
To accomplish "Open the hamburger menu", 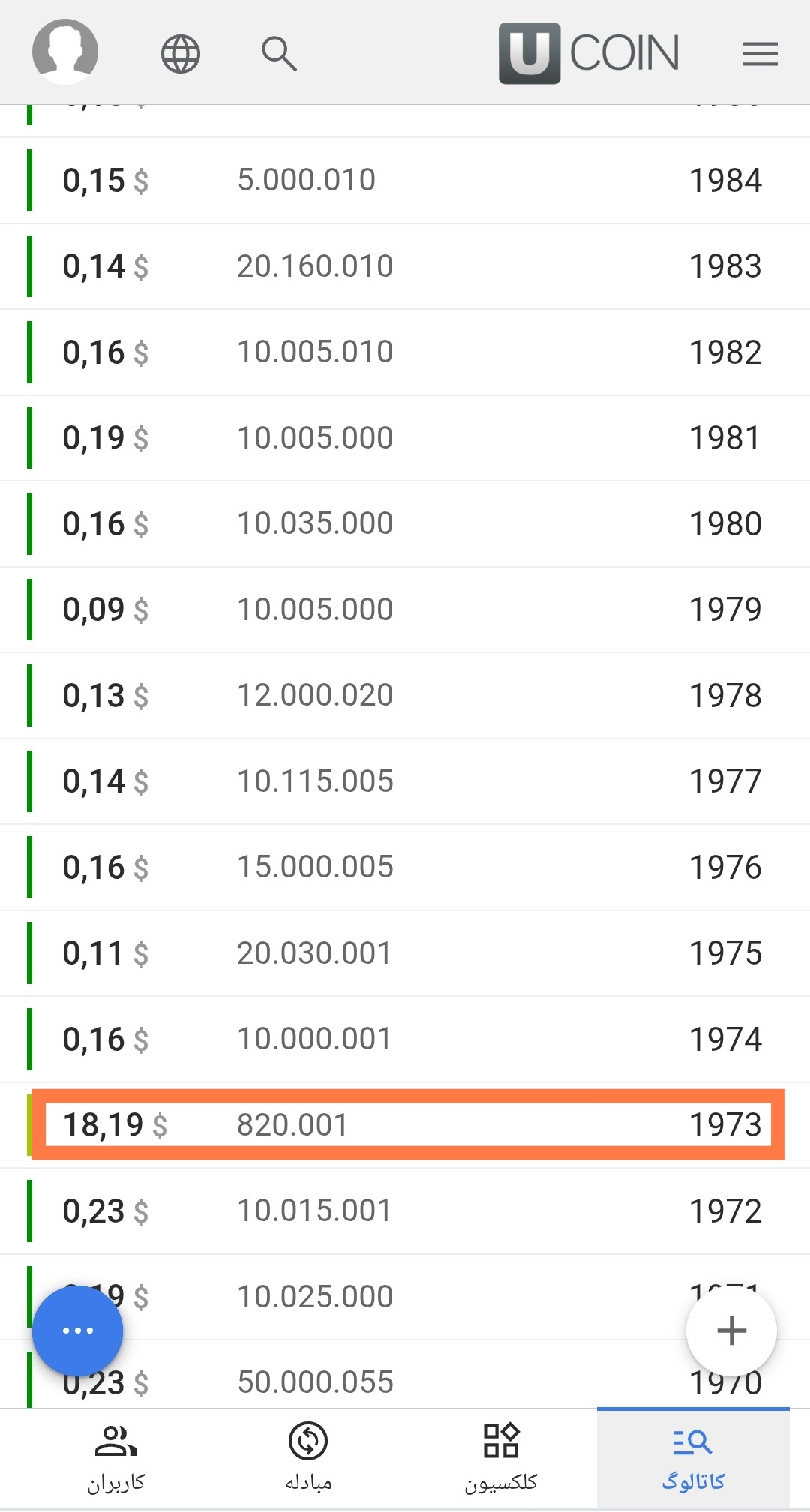I will point(760,54).
